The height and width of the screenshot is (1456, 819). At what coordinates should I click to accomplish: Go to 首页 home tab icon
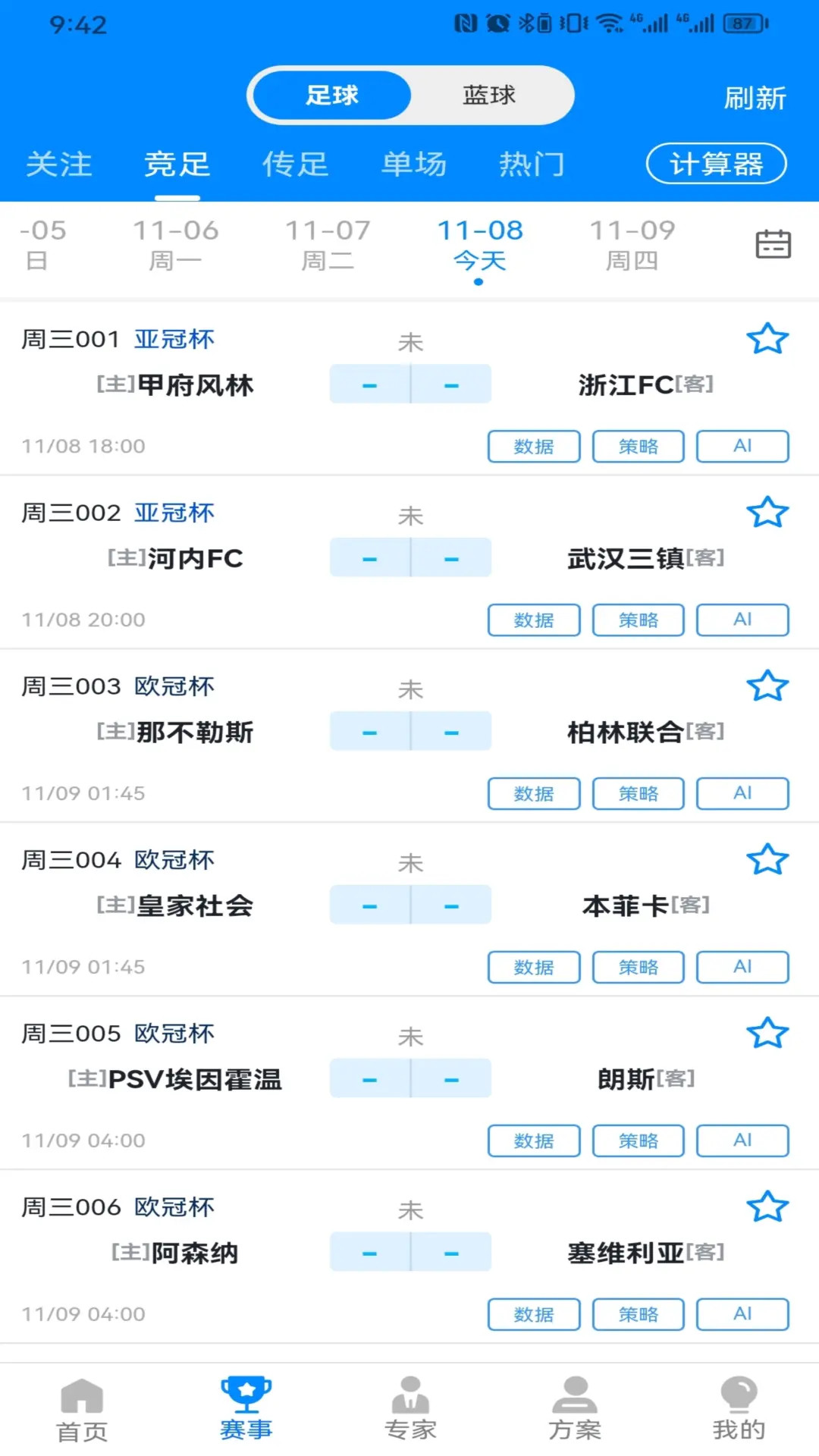[82, 1399]
